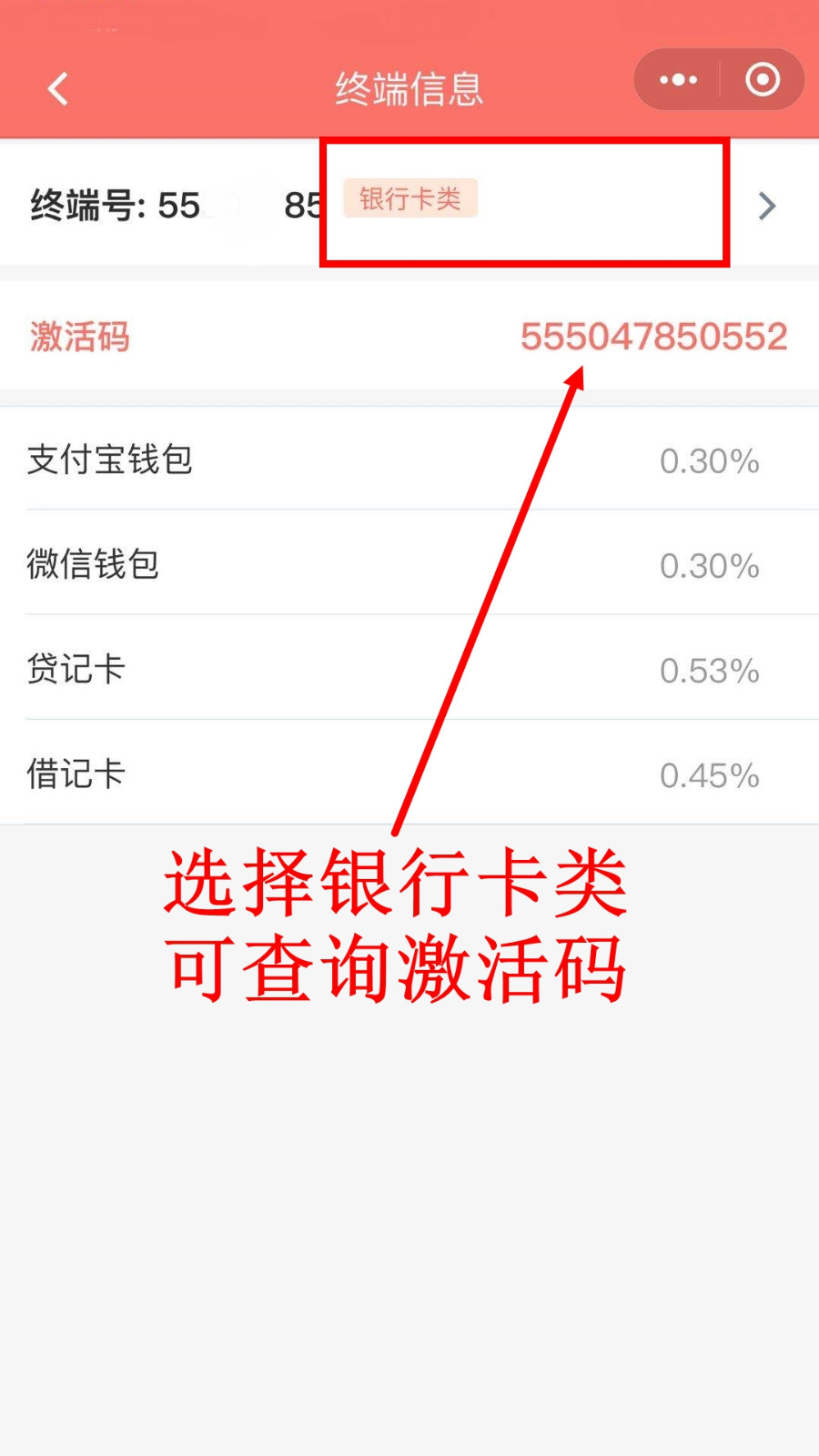This screenshot has height=1456, width=819.
Task: Open card type selector via 银行卡类 chip
Action: coord(409,198)
